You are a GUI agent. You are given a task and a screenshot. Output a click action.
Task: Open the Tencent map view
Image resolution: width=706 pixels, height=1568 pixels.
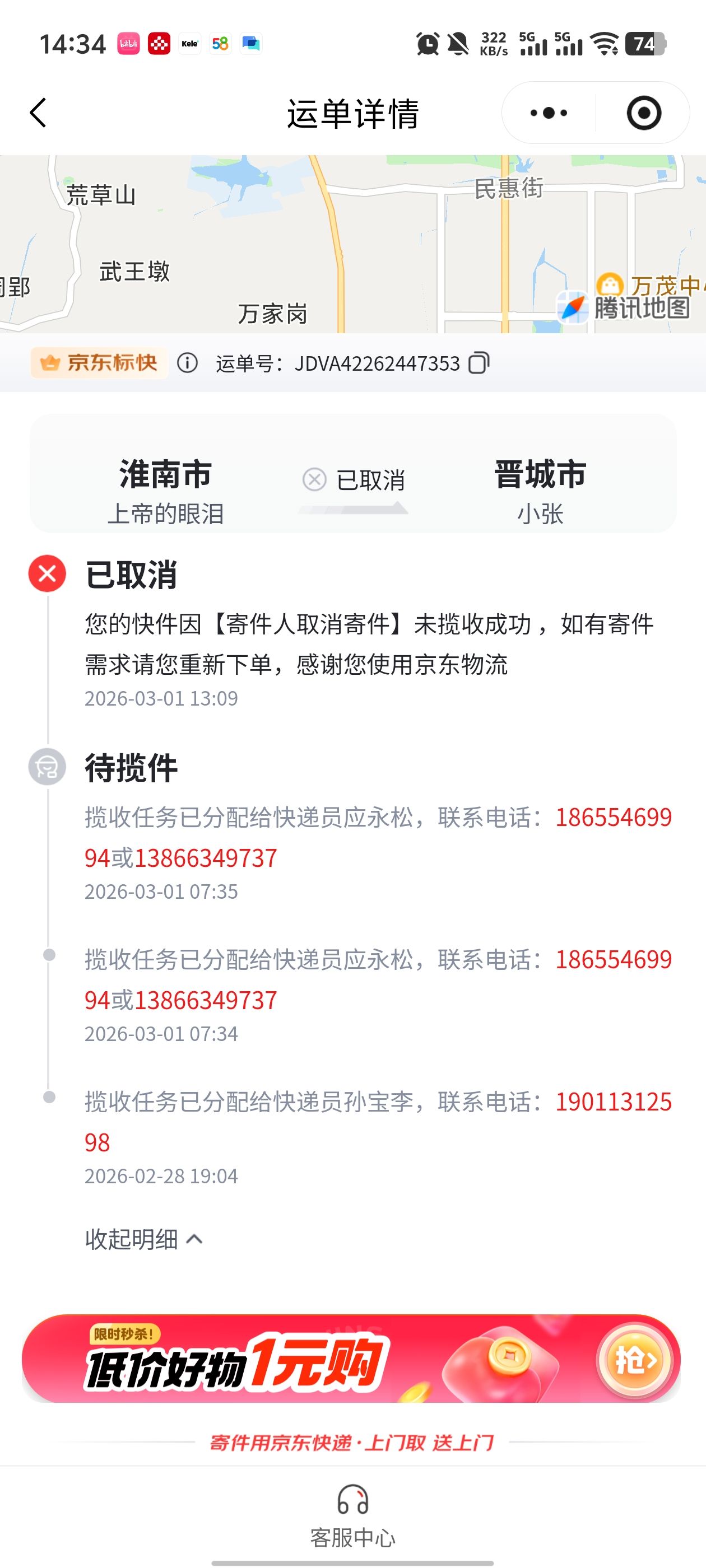point(352,244)
